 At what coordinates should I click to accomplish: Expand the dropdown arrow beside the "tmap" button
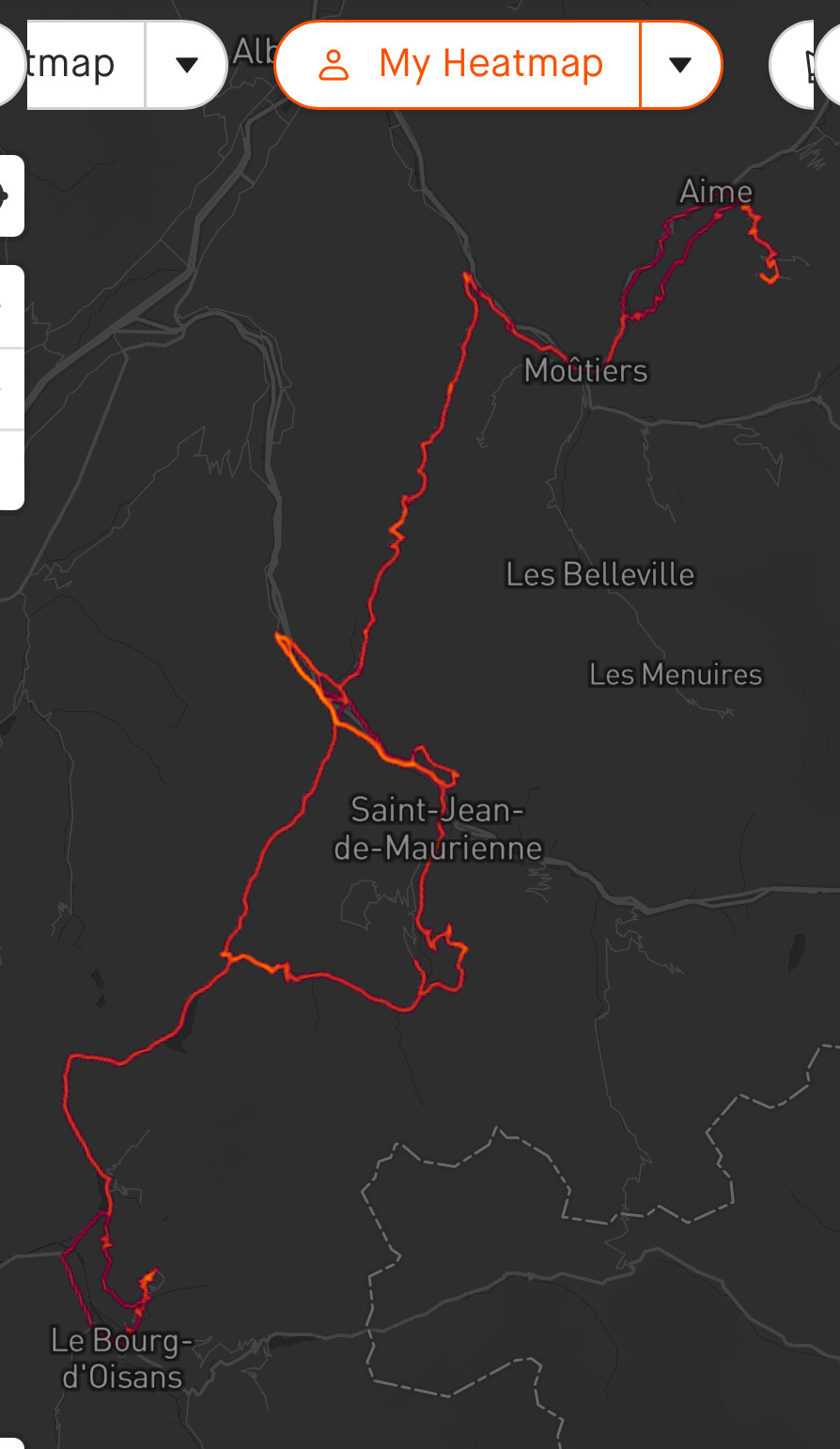tap(187, 65)
